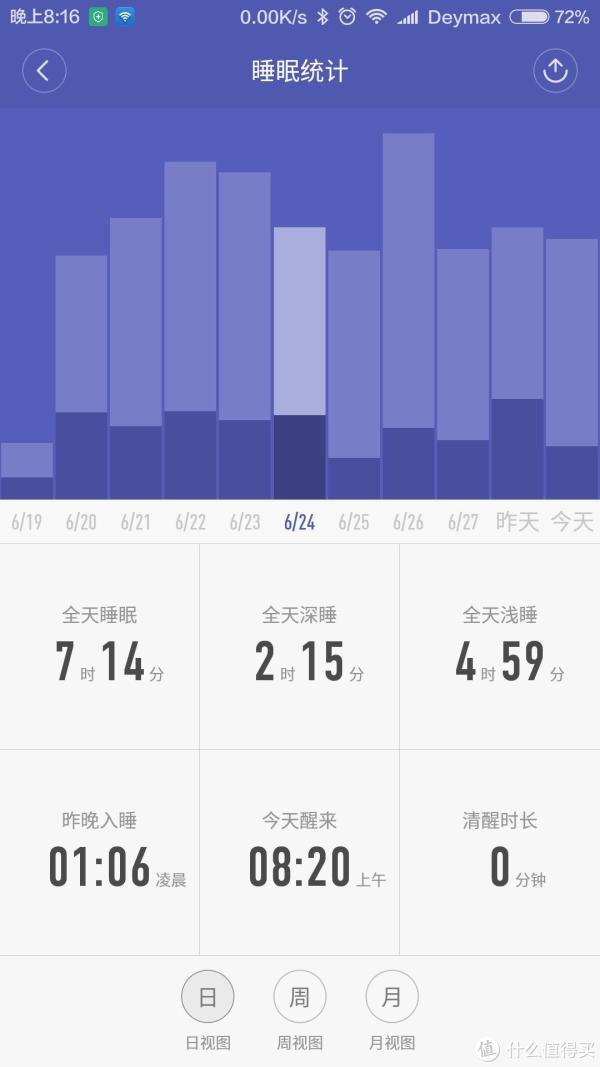The width and height of the screenshot is (600, 1067).
Task: Select the 6/22 sleep bar
Action: pos(190,331)
